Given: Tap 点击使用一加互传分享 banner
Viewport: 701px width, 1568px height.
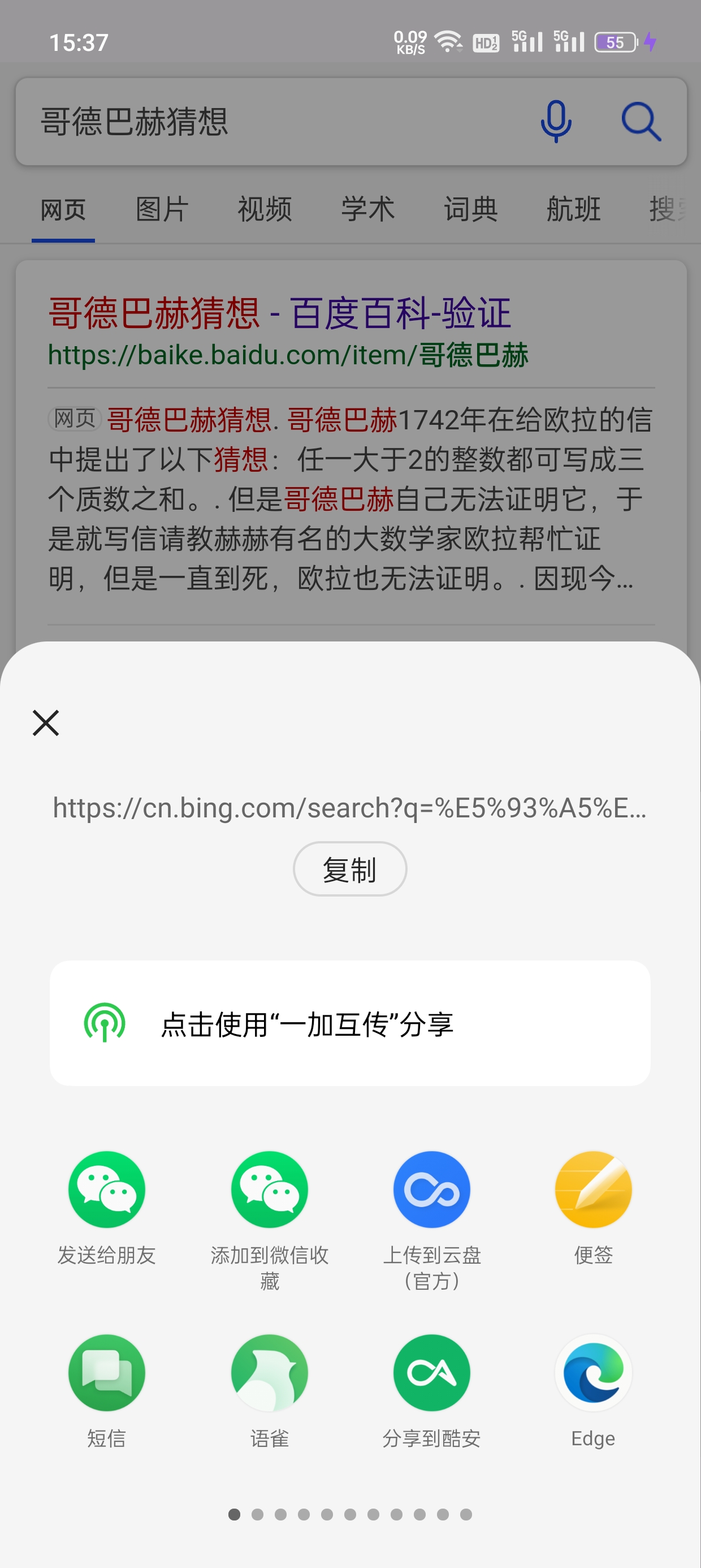Looking at the screenshot, I should tap(350, 1024).
